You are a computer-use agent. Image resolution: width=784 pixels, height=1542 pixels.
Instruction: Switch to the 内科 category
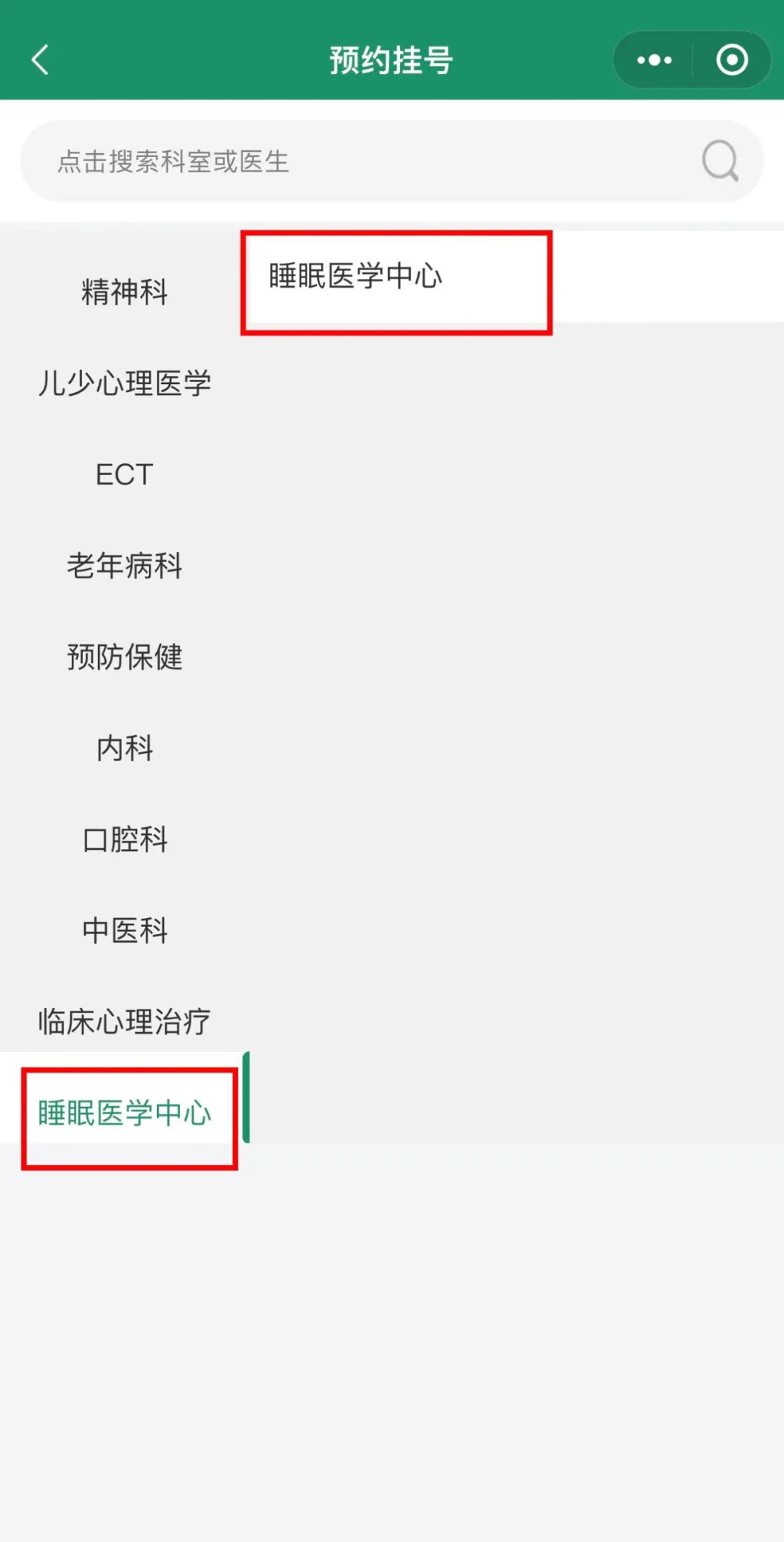point(124,748)
